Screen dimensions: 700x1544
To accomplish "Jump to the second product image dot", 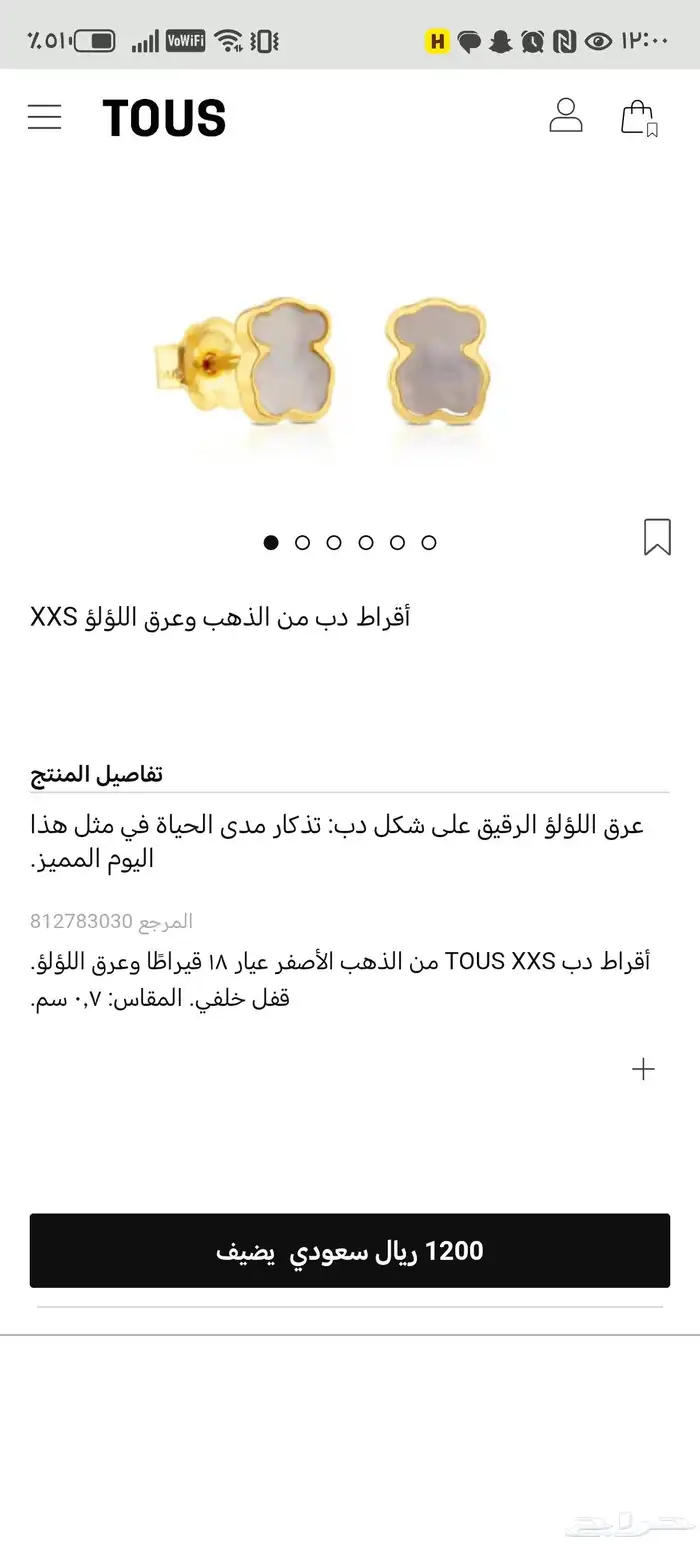I will 302,542.
